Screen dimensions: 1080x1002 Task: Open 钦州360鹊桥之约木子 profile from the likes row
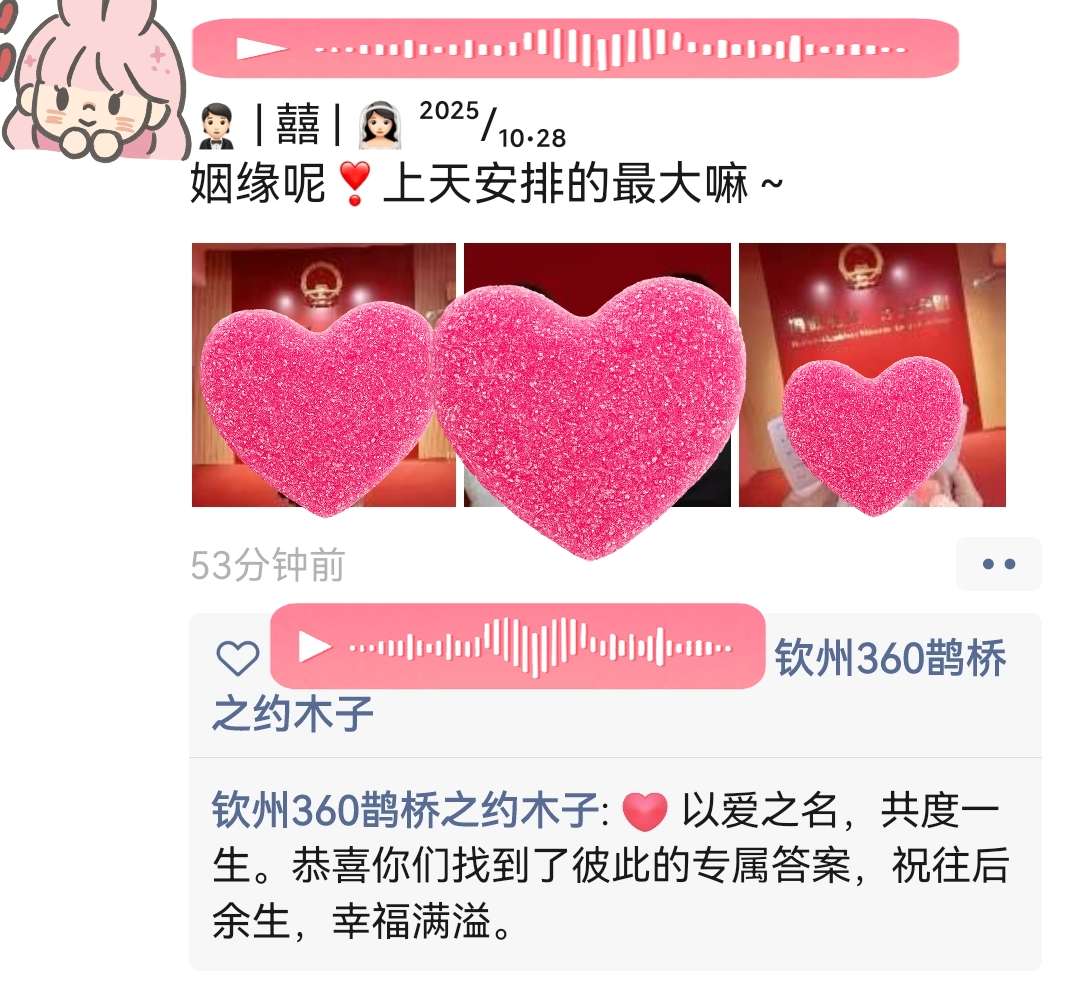click(890, 660)
